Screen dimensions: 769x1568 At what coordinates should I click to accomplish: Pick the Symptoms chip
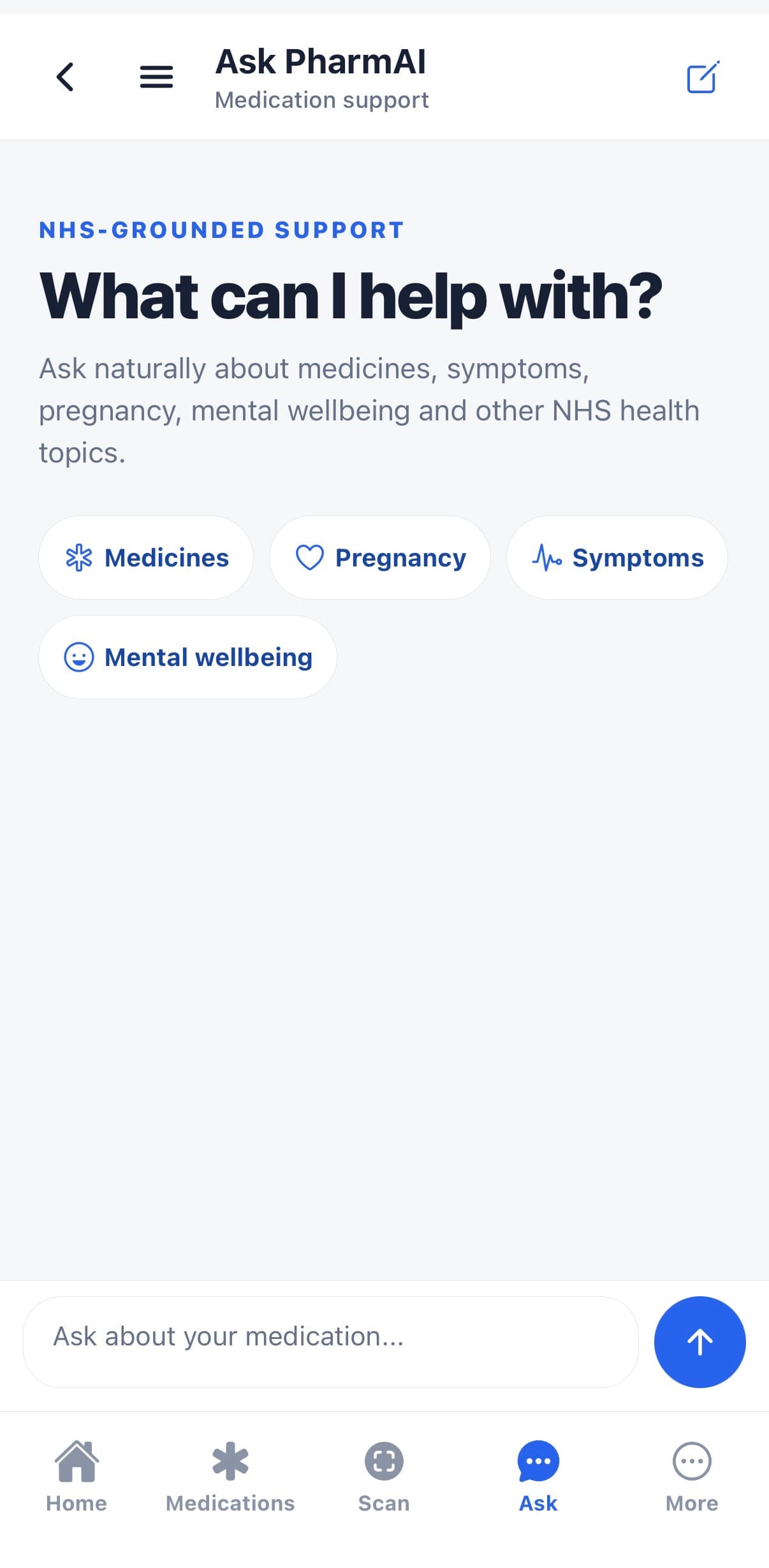click(x=617, y=558)
